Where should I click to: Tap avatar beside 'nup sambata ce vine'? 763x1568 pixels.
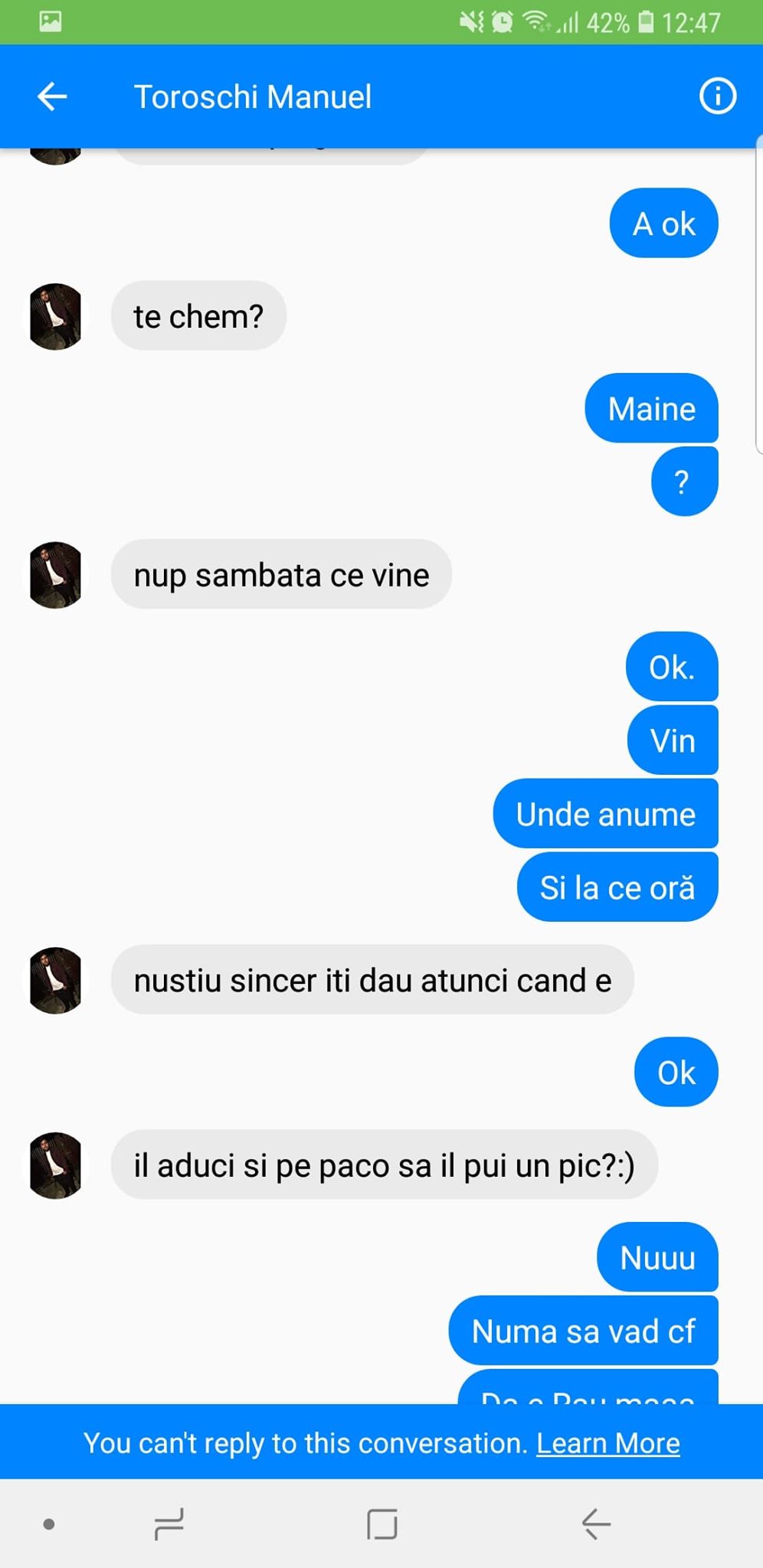coord(55,575)
